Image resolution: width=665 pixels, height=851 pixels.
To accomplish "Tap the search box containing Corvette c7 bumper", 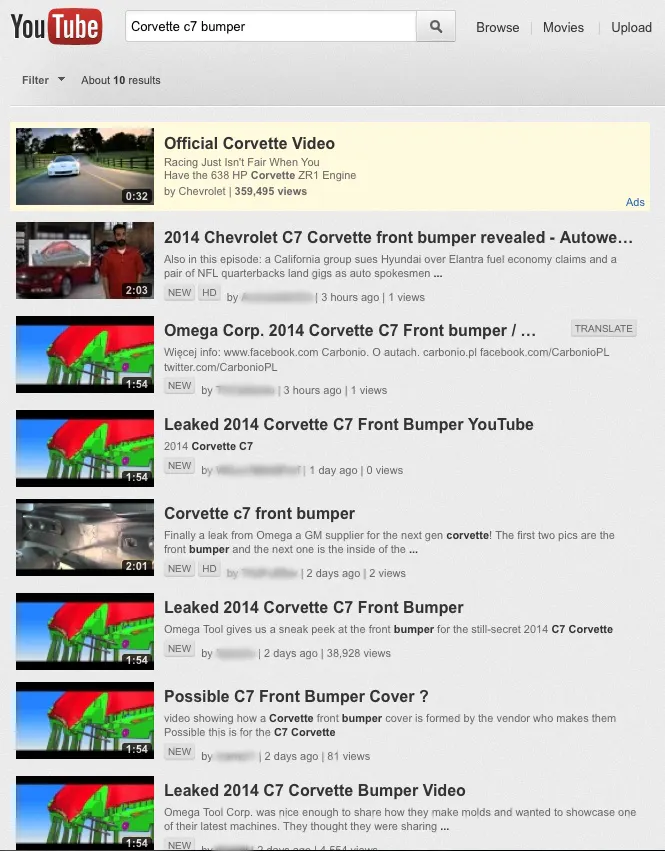I will [270, 27].
